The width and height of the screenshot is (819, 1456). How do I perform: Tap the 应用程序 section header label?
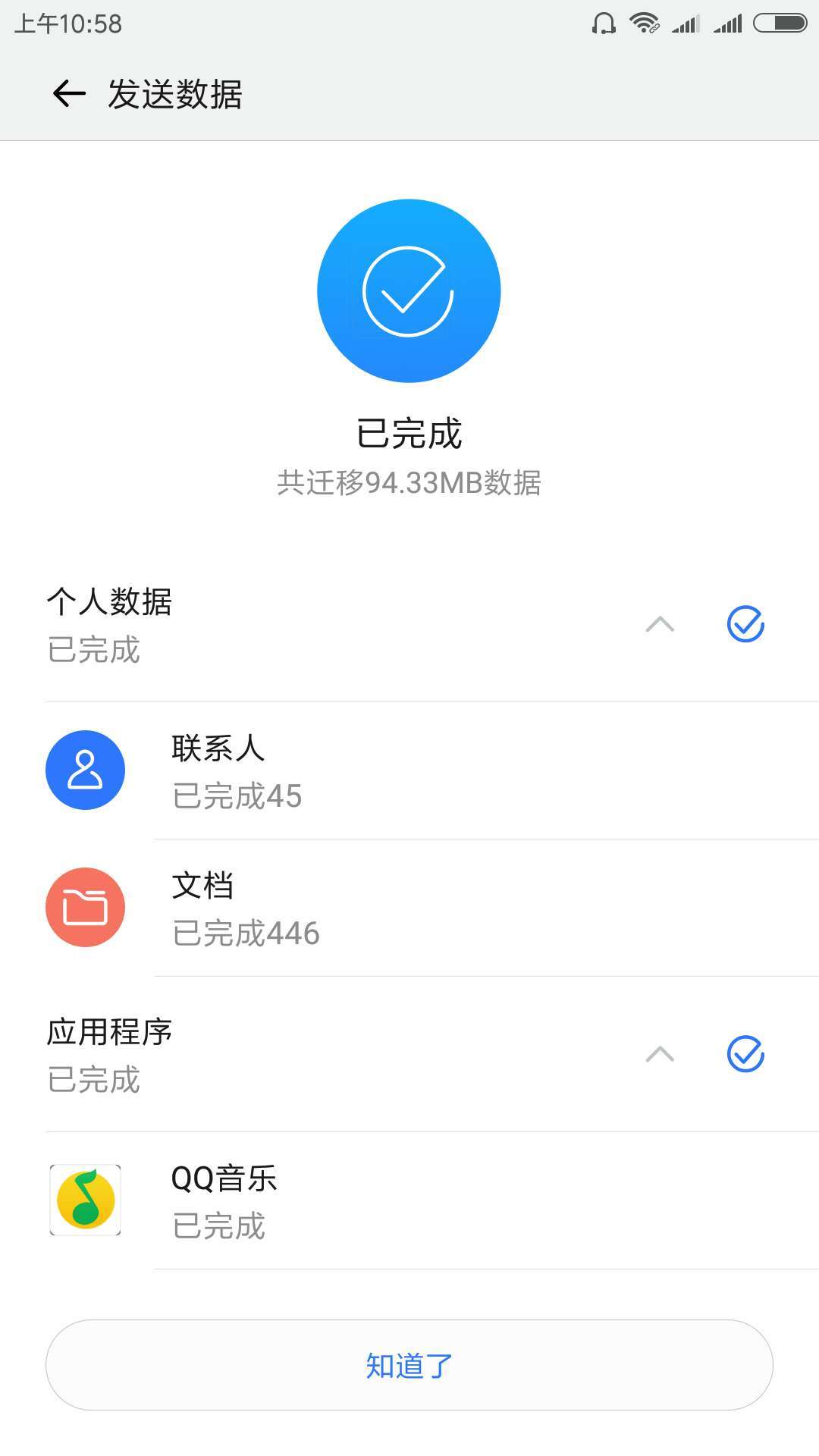[x=108, y=1031]
